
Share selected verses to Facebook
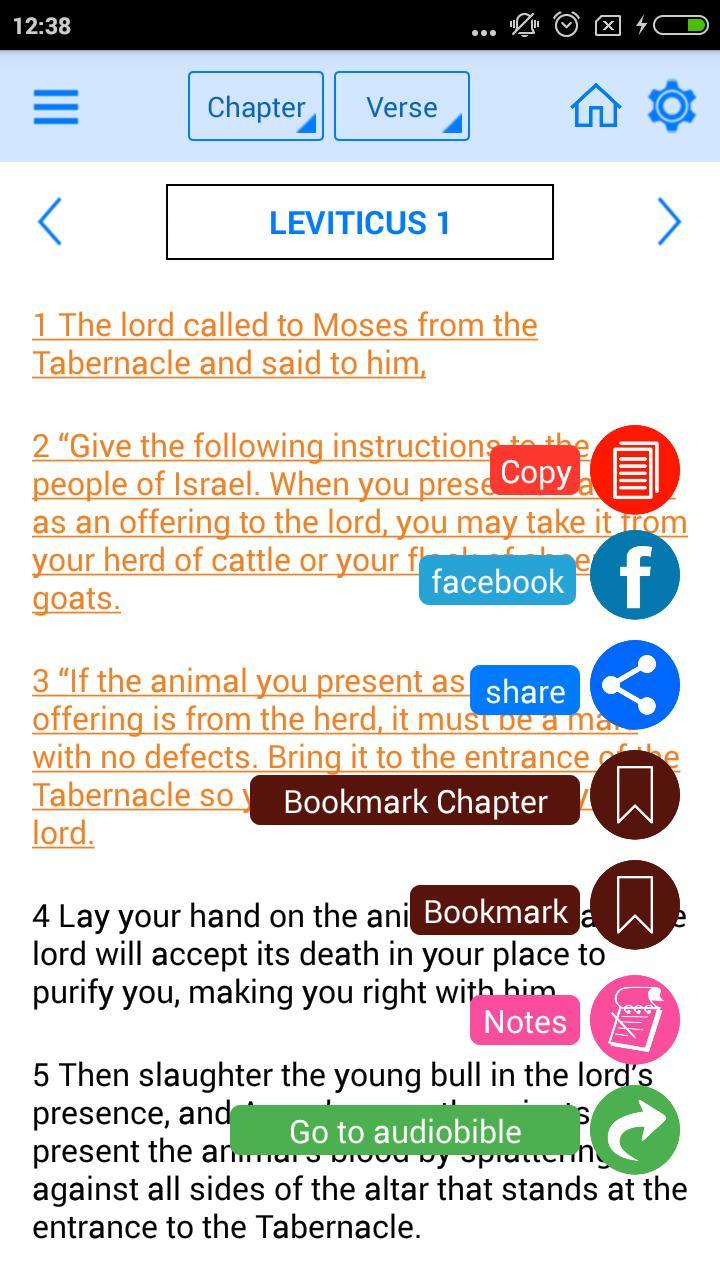click(635, 576)
